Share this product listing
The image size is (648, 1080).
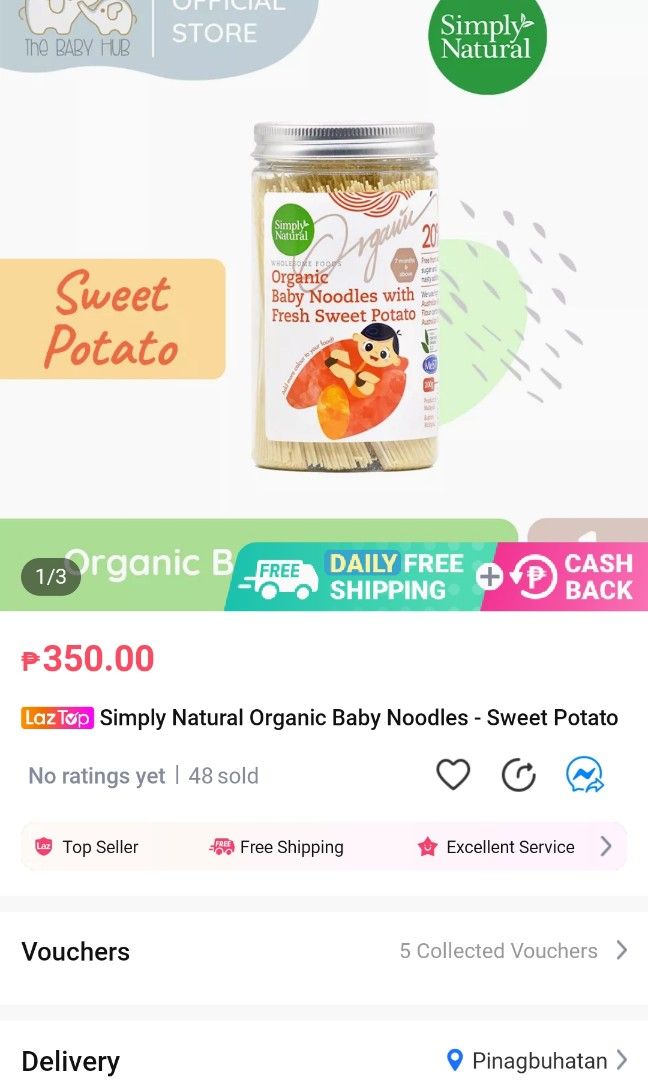point(519,775)
